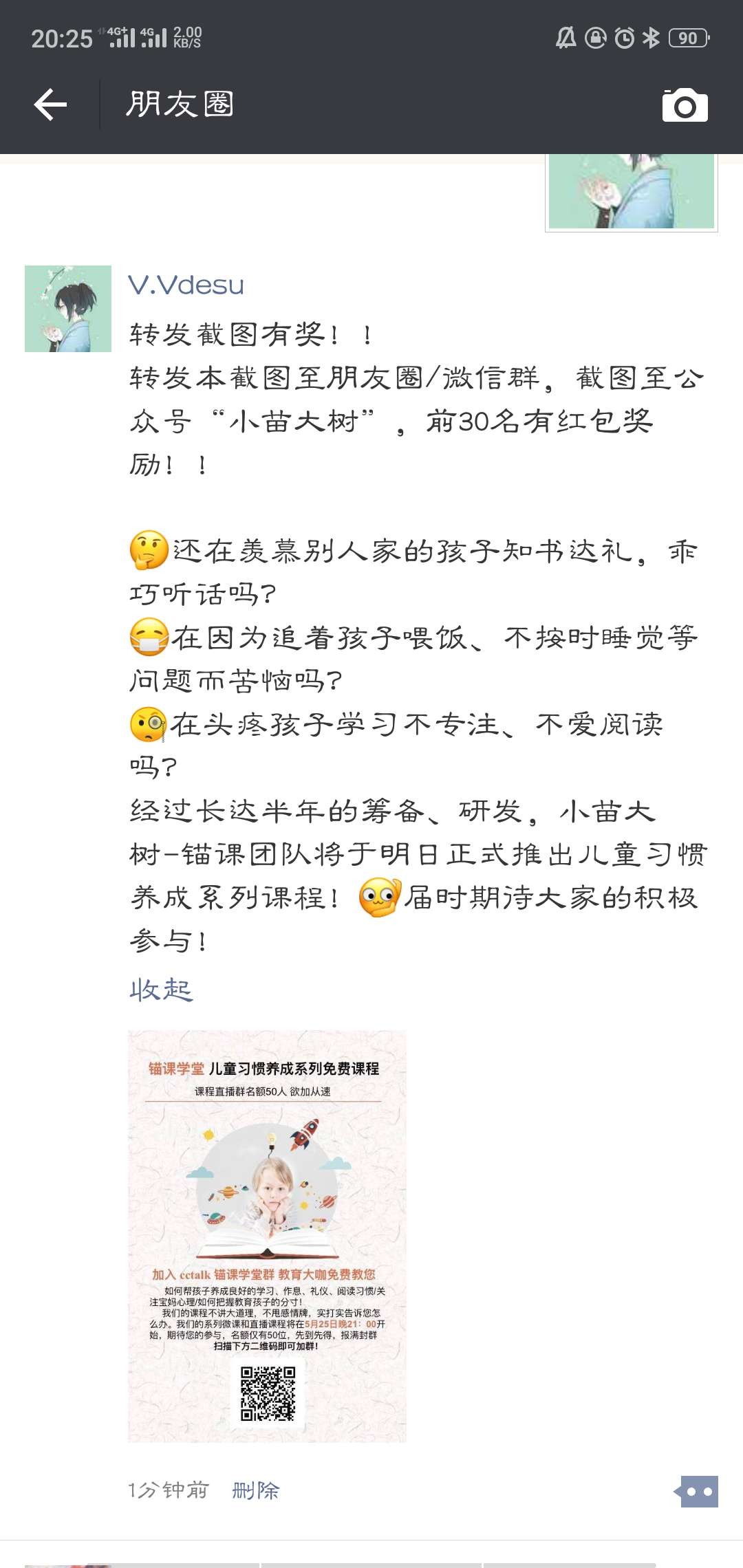Open the 锚课学堂 poster image in the post
The image size is (743, 1568).
(x=267, y=1236)
